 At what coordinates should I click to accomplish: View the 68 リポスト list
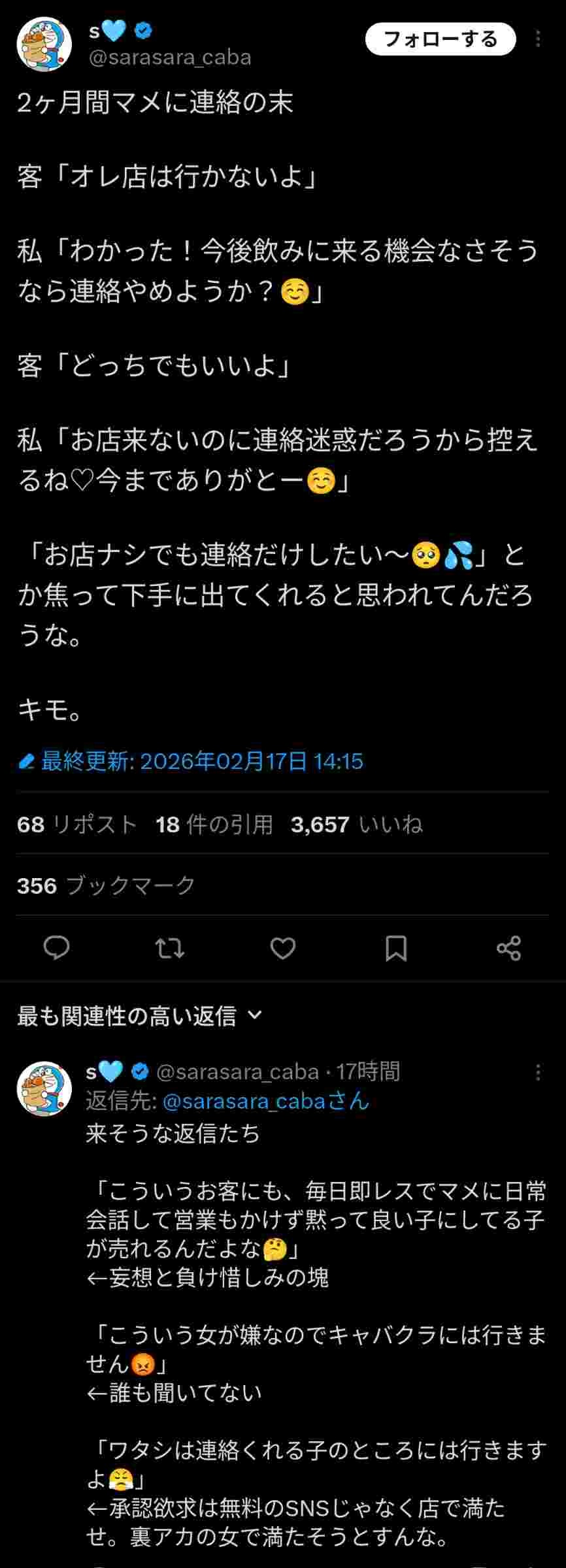76,825
